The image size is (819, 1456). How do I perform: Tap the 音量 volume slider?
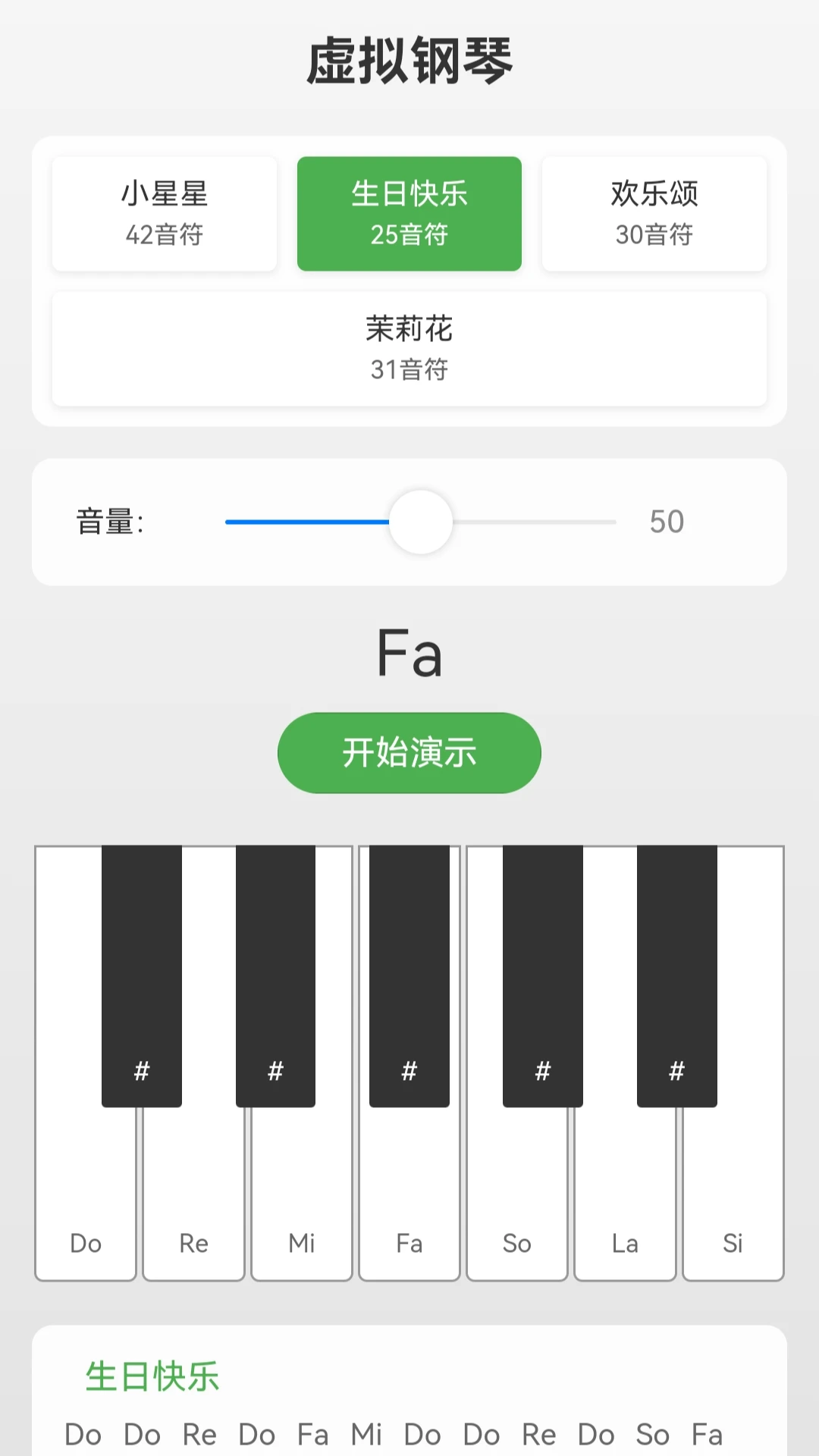tap(421, 522)
